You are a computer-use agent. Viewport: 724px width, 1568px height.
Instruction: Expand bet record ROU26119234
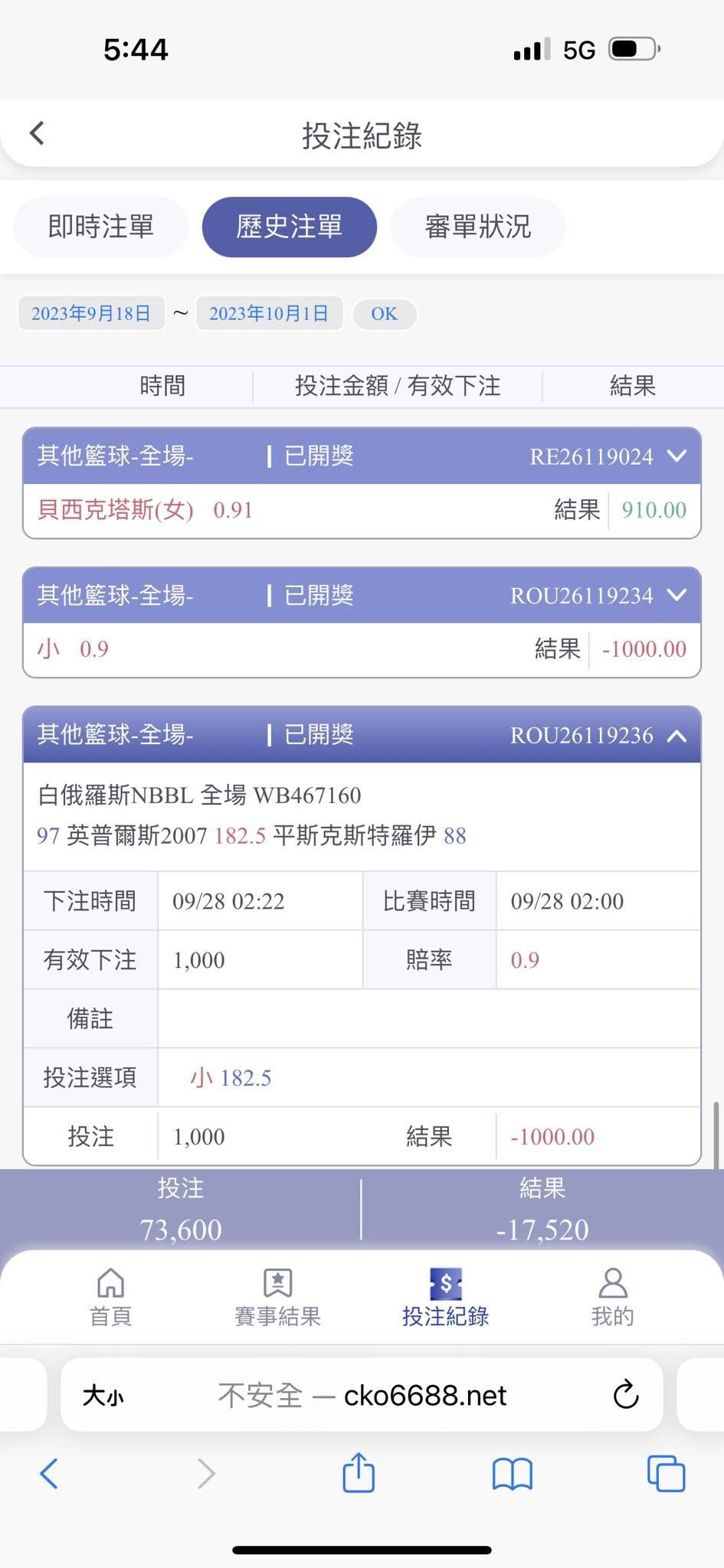676,595
